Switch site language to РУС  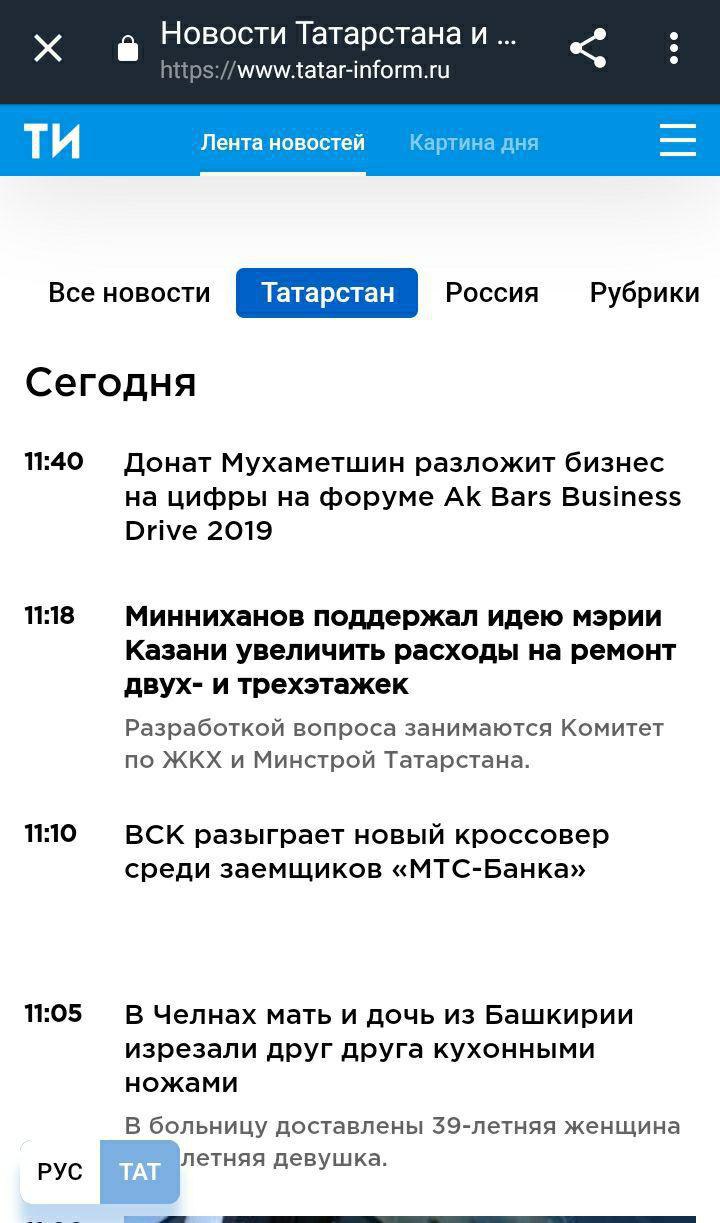[60, 1171]
